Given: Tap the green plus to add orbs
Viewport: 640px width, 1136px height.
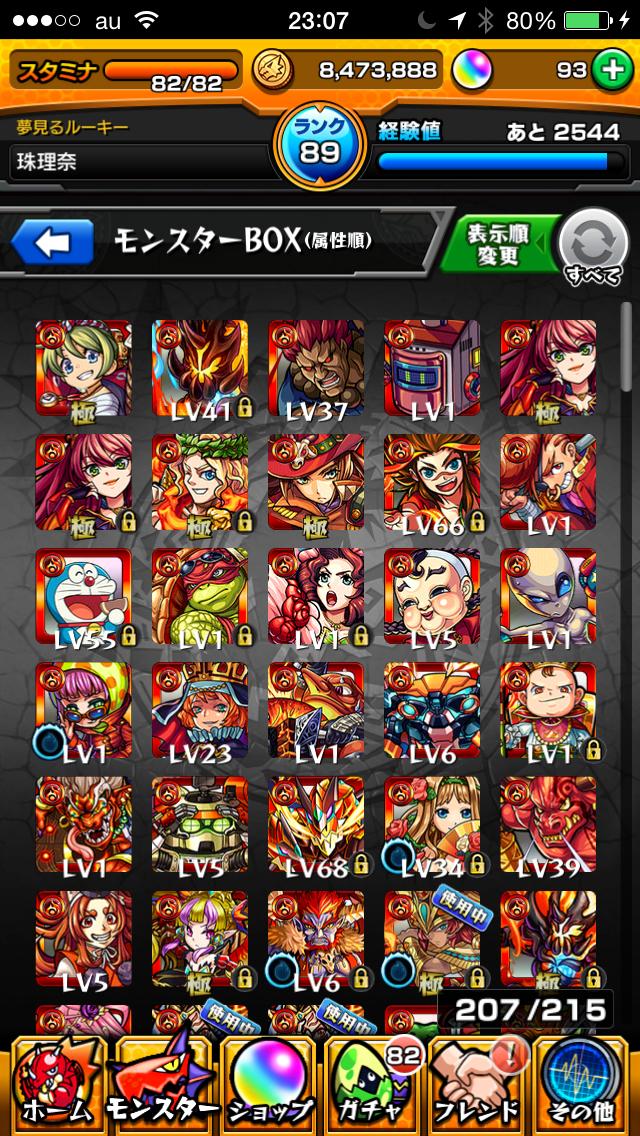Looking at the screenshot, I should click(x=608, y=70).
